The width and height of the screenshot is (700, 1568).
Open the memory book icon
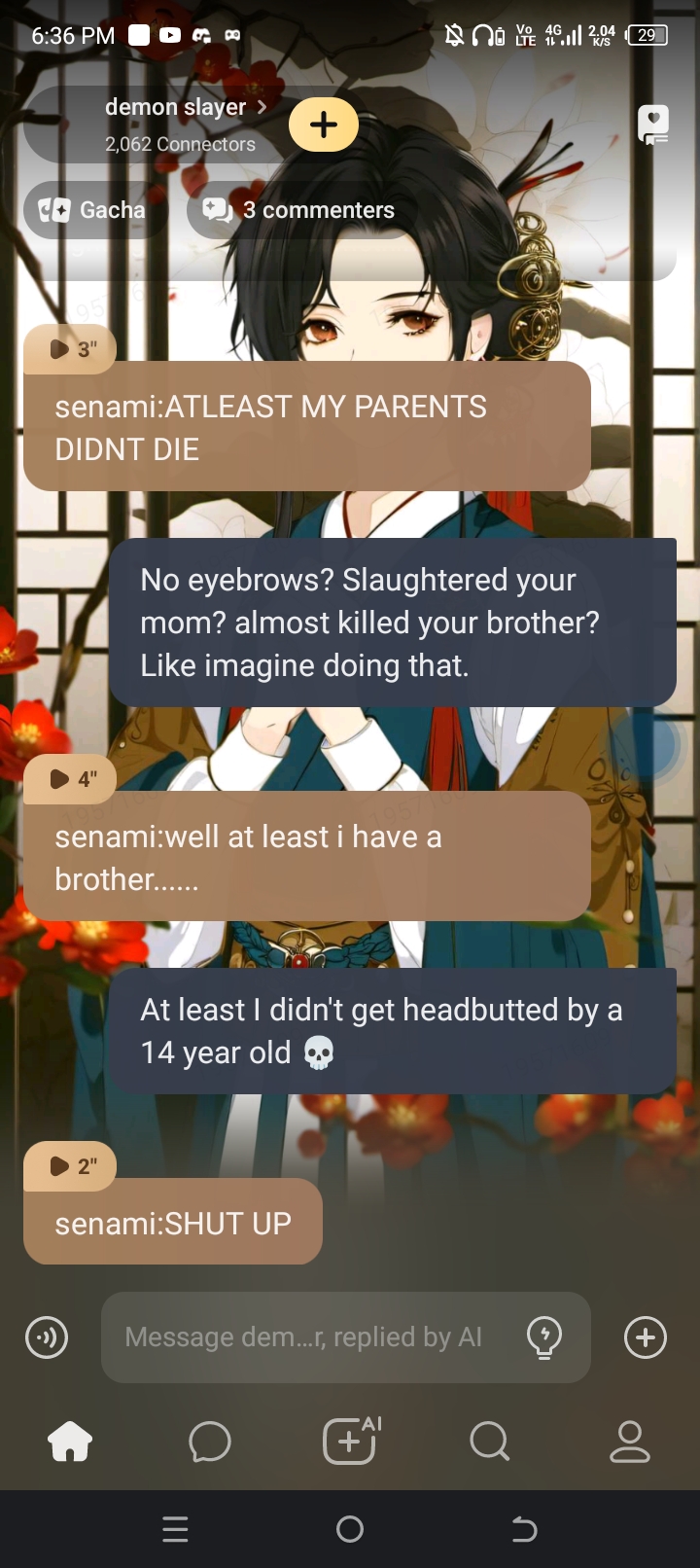point(653,125)
